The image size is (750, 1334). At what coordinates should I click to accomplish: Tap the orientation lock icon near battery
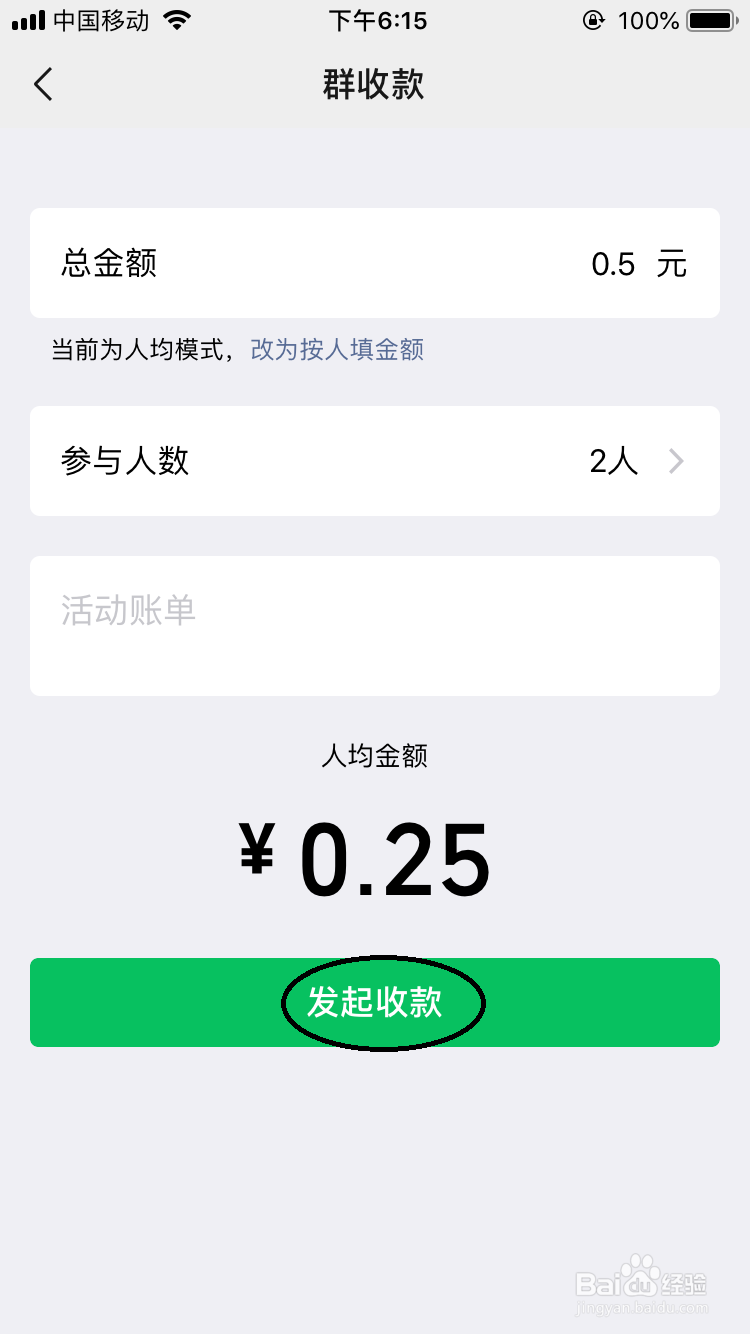[593, 18]
